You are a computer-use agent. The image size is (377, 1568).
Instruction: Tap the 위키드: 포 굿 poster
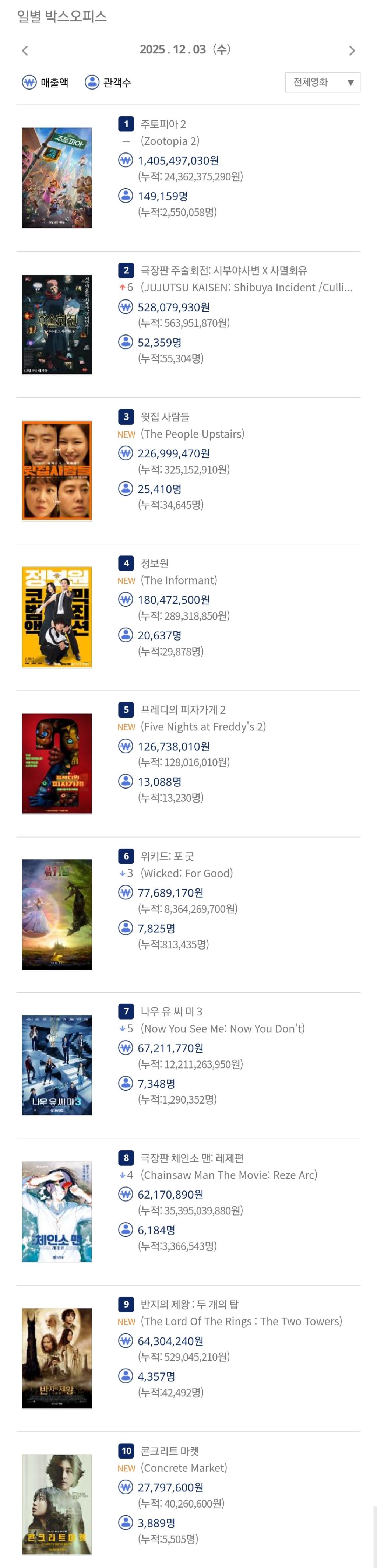pos(57,914)
